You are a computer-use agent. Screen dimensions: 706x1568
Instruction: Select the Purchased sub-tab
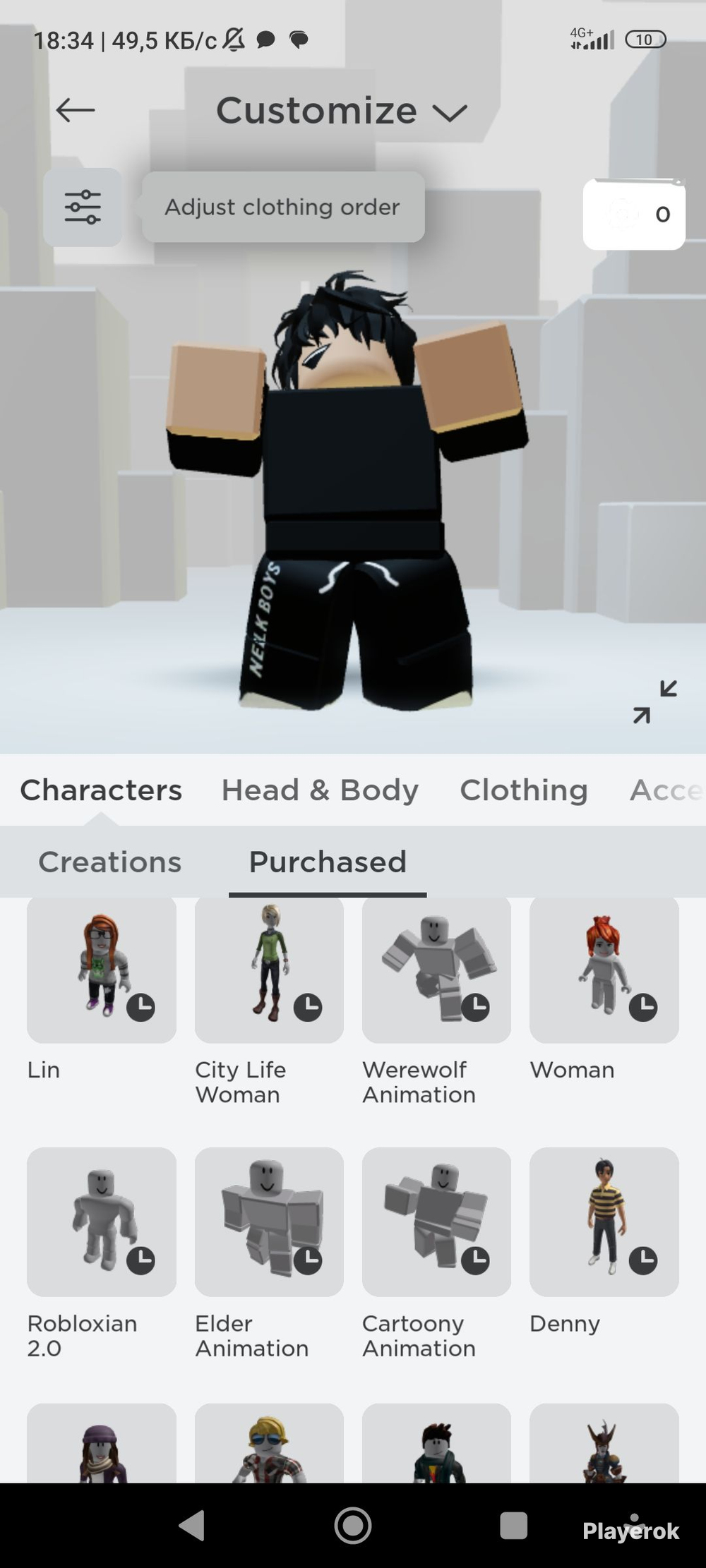(328, 862)
